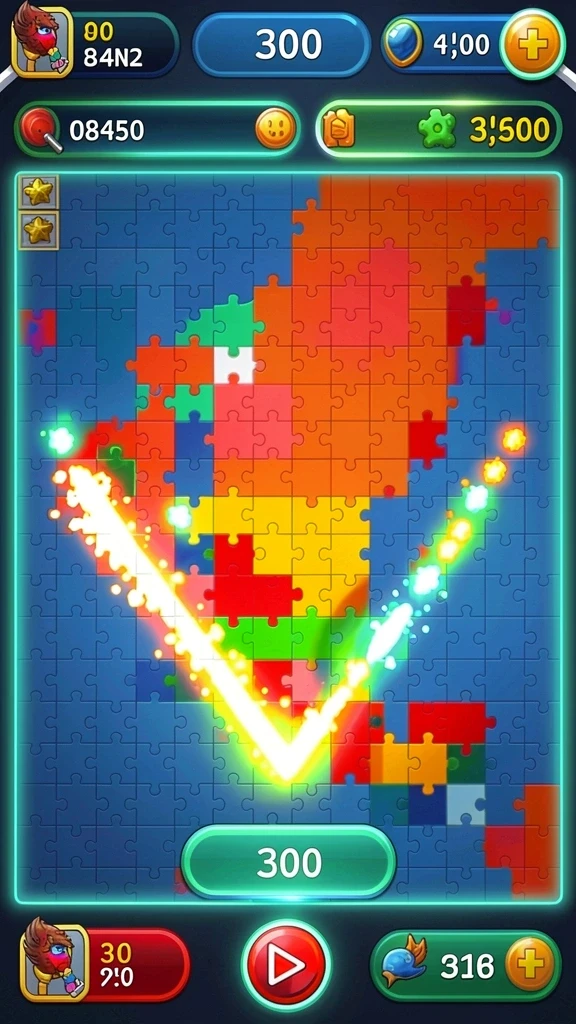
Task: Select the lower star icon on the puzzle board
Action: pyautogui.click(x=39, y=230)
